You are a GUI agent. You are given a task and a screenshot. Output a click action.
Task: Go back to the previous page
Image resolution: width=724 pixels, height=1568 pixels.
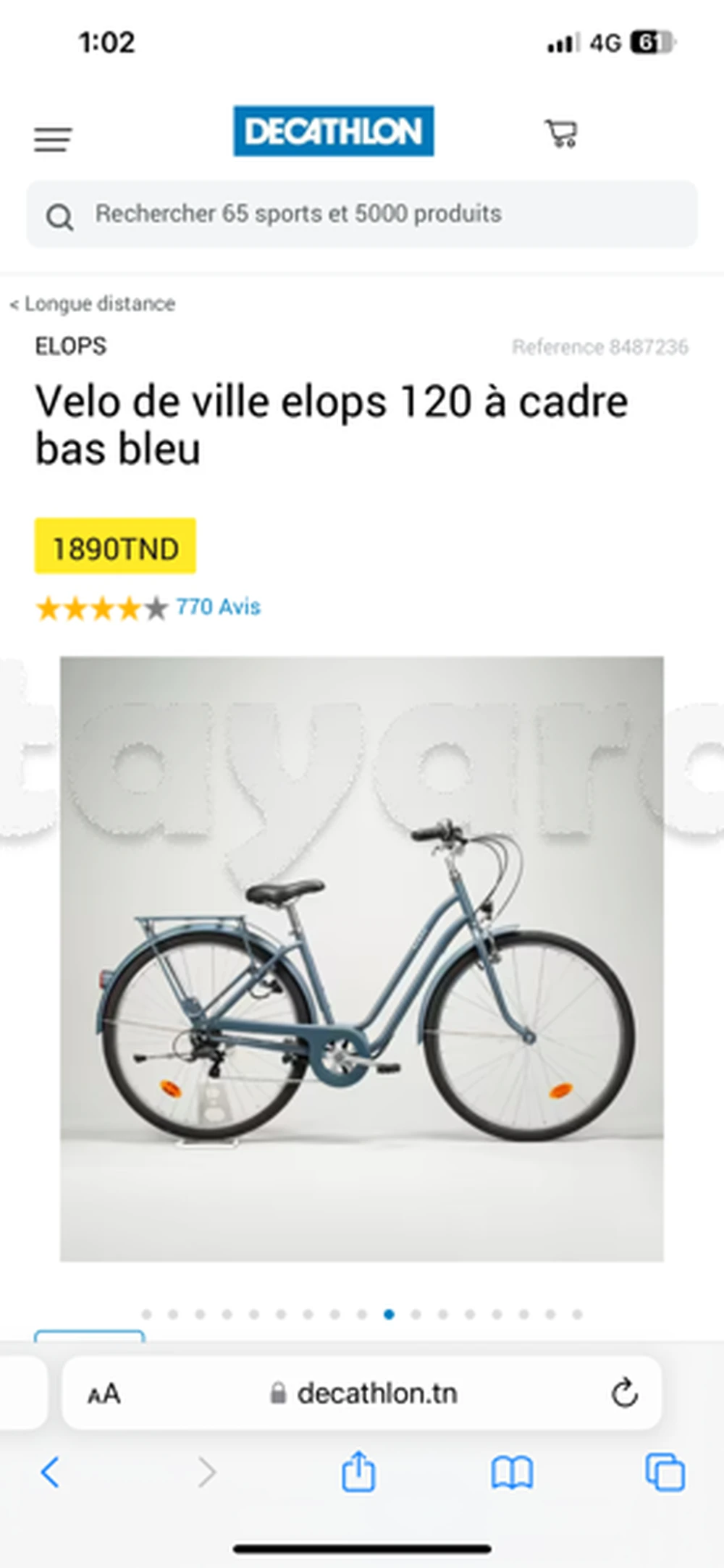50,1472
